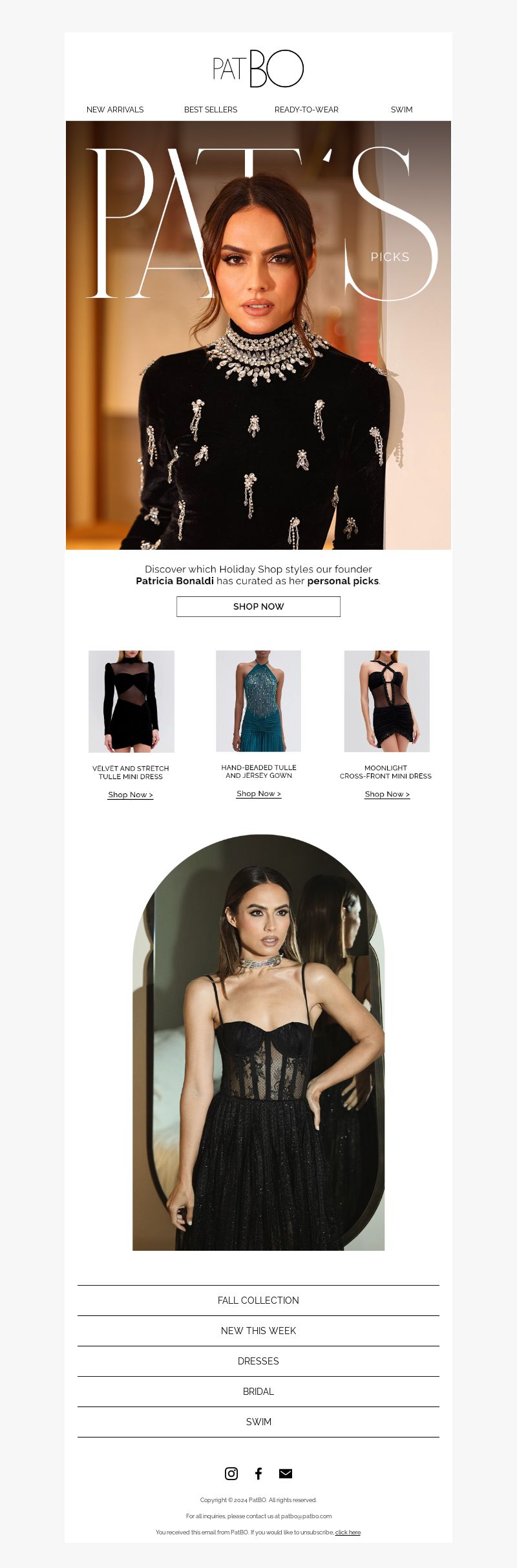Open Swim in top navigation
The image size is (517, 1568).
tap(401, 110)
